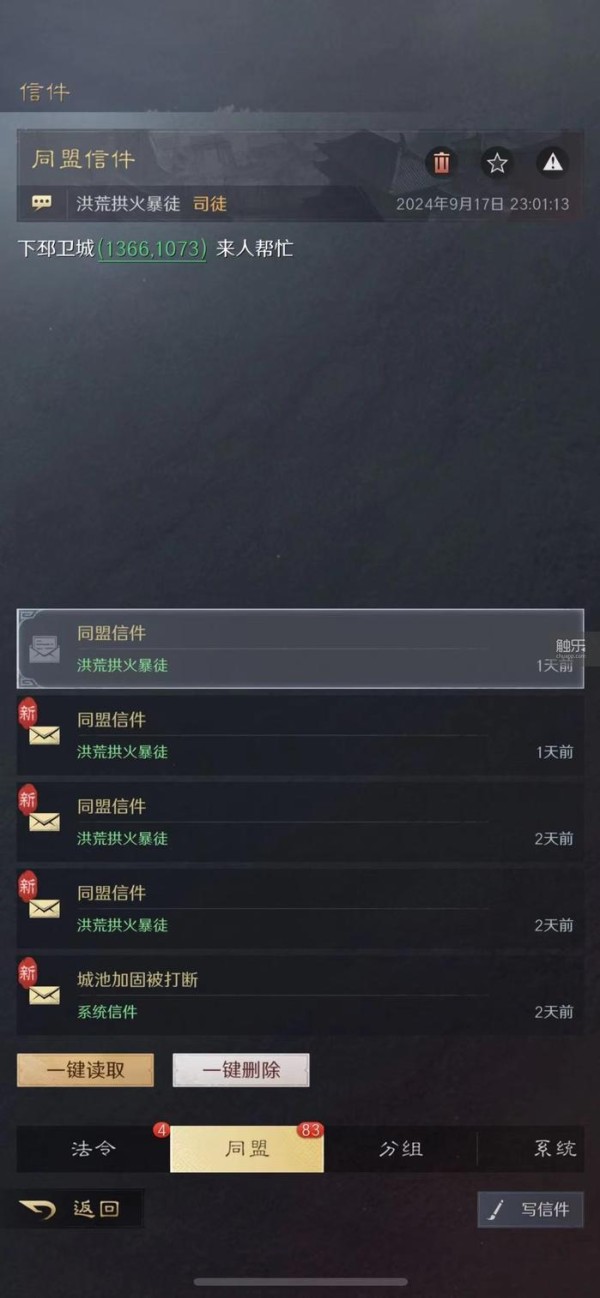The width and height of the screenshot is (600, 1298).
Task: Switch to the 分组 tab
Action: pyautogui.click(x=401, y=1149)
